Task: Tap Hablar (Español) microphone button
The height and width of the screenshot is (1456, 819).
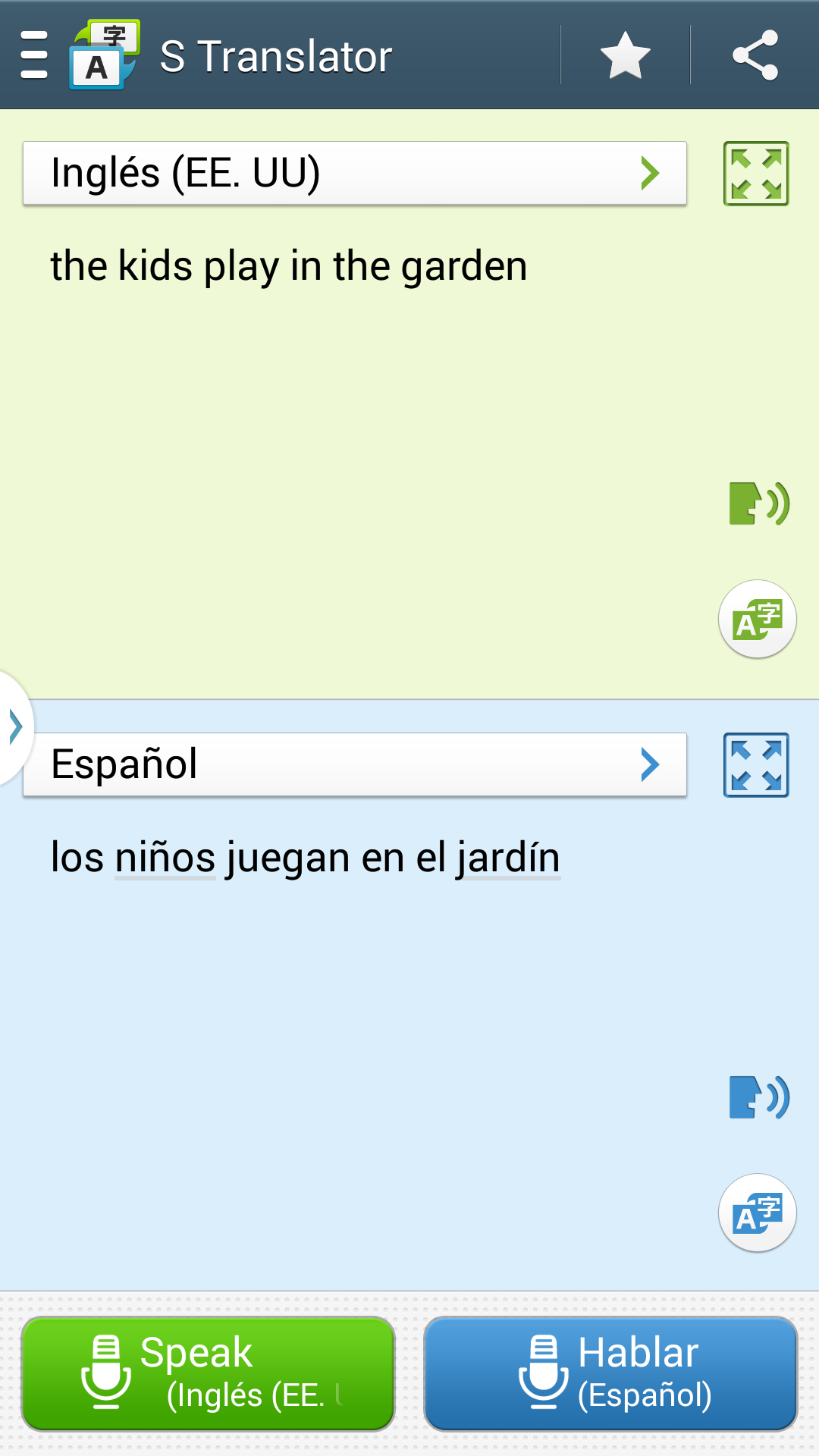Action: click(x=610, y=1373)
